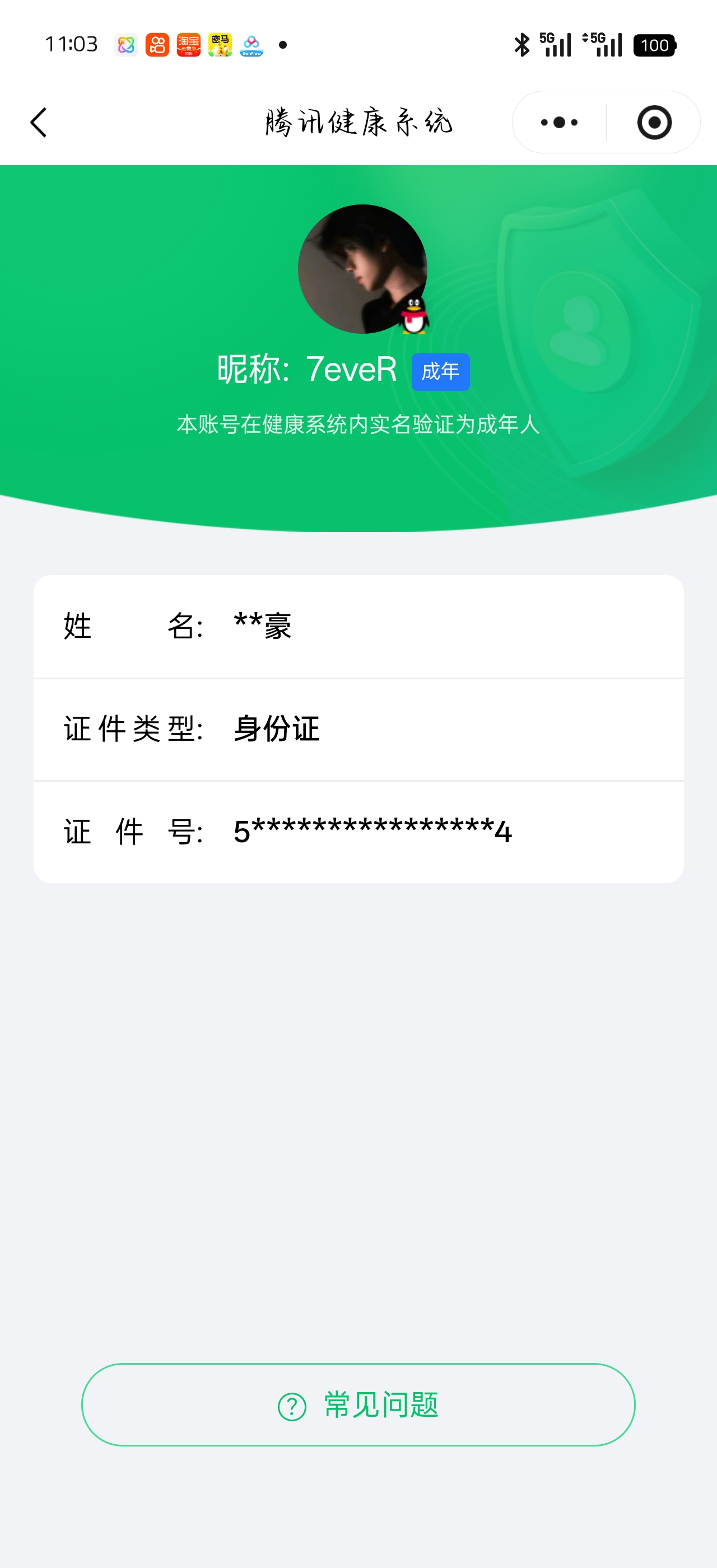717x1568 pixels.
Task: Tap the Bluetooth icon in the status bar
Action: (521, 44)
